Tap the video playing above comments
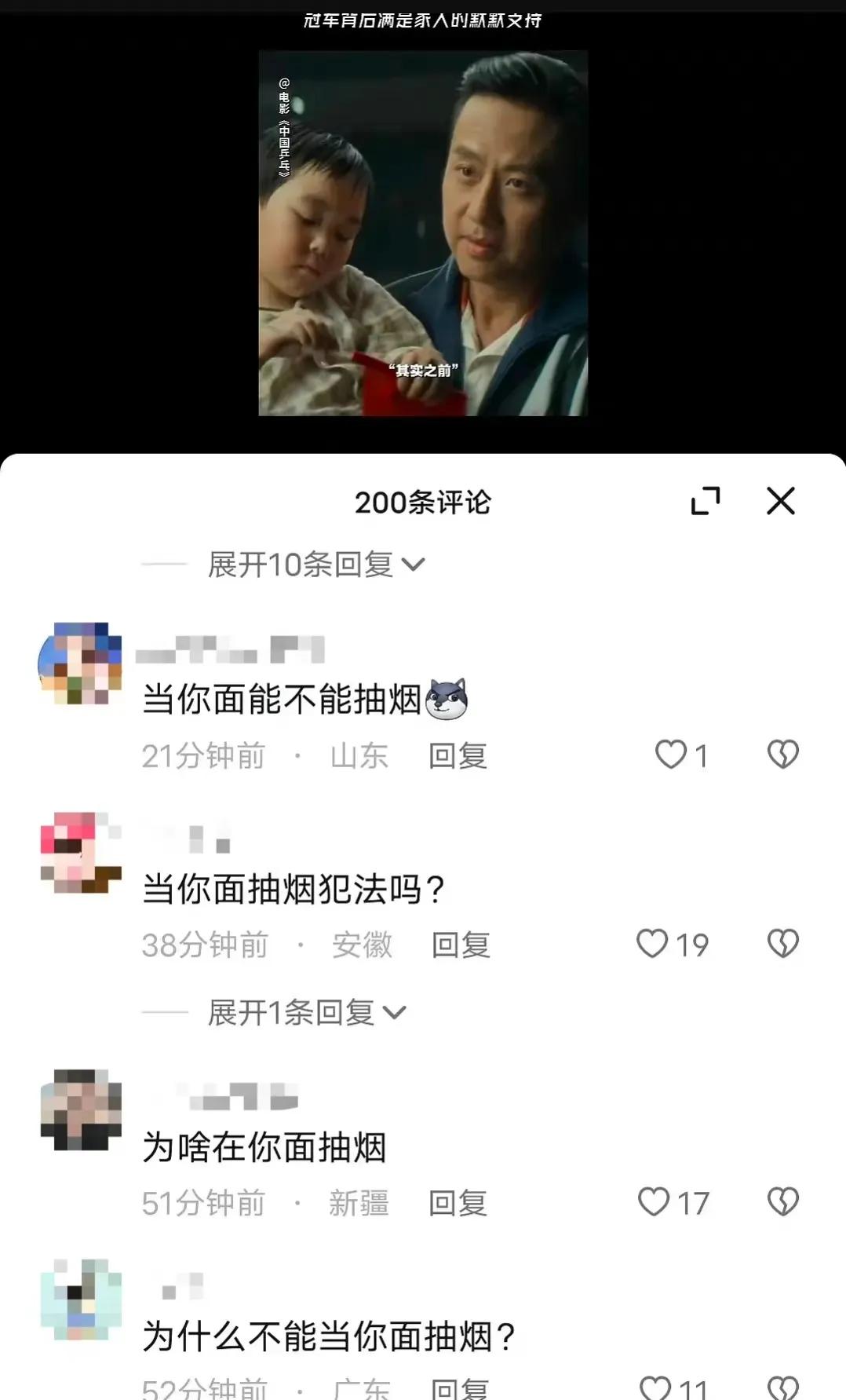 (423, 233)
